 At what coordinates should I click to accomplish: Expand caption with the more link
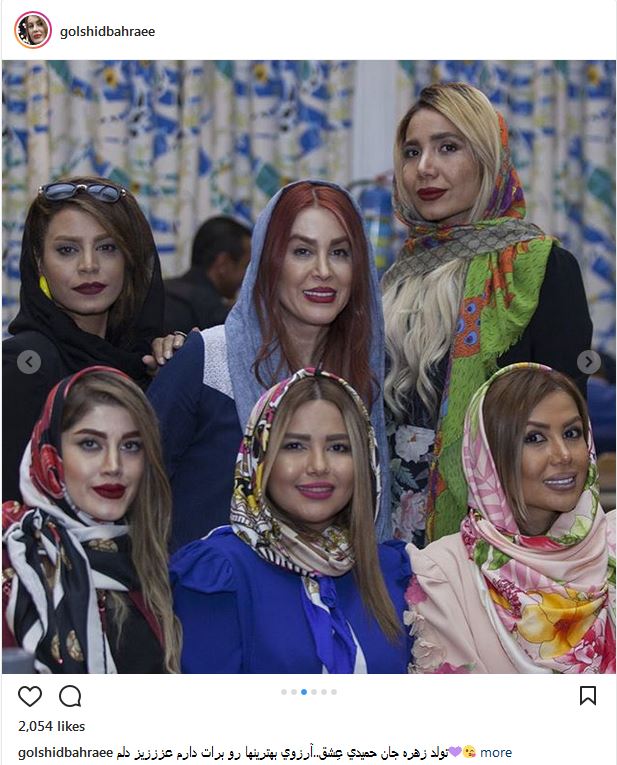496,752
